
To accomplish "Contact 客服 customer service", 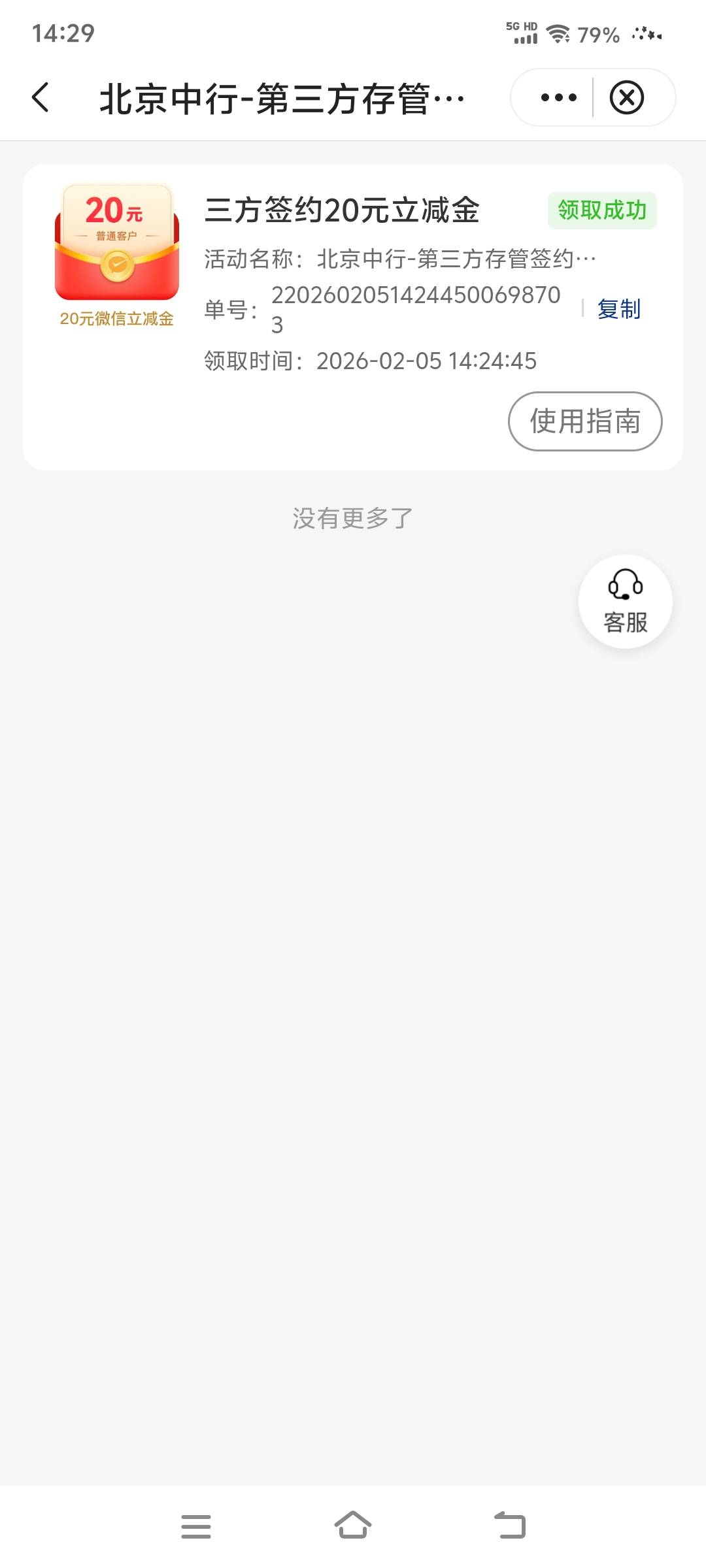I will point(626,602).
